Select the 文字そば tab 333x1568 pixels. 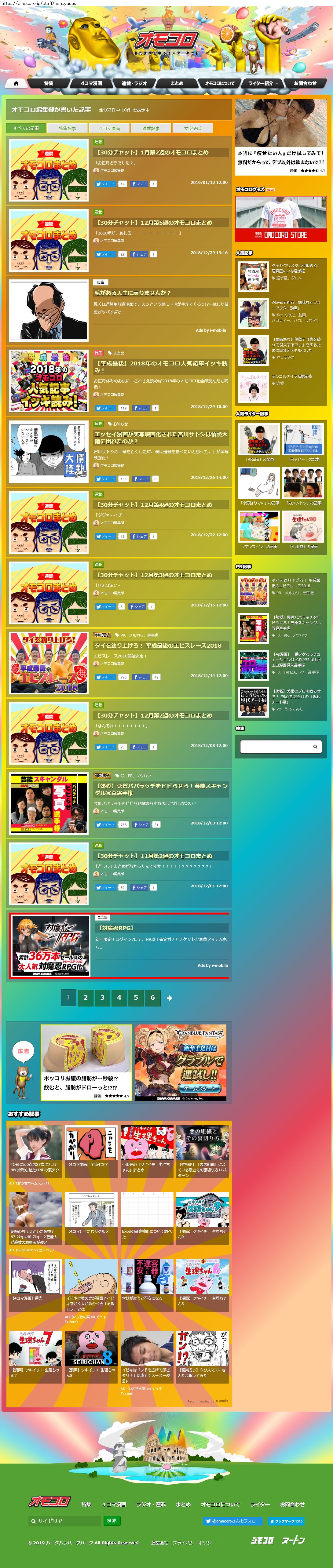tap(192, 129)
